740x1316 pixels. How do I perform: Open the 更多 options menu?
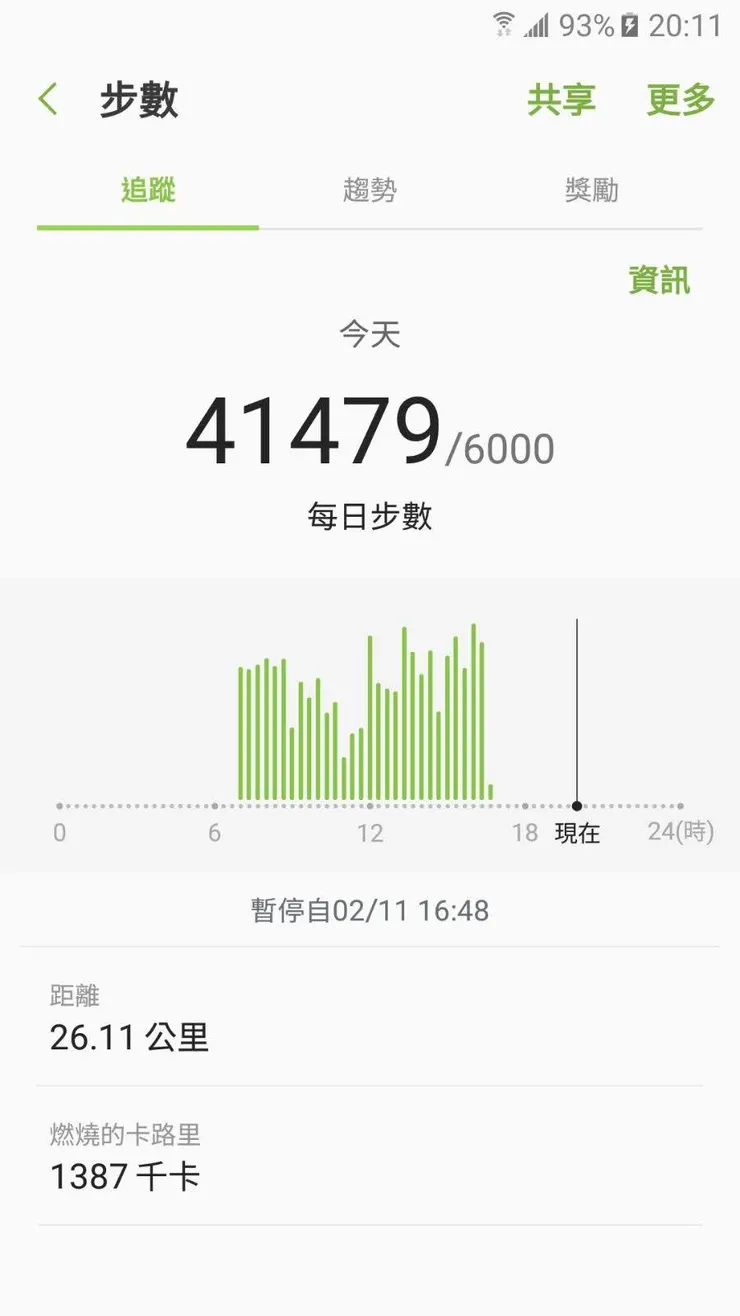pyautogui.click(x=681, y=99)
